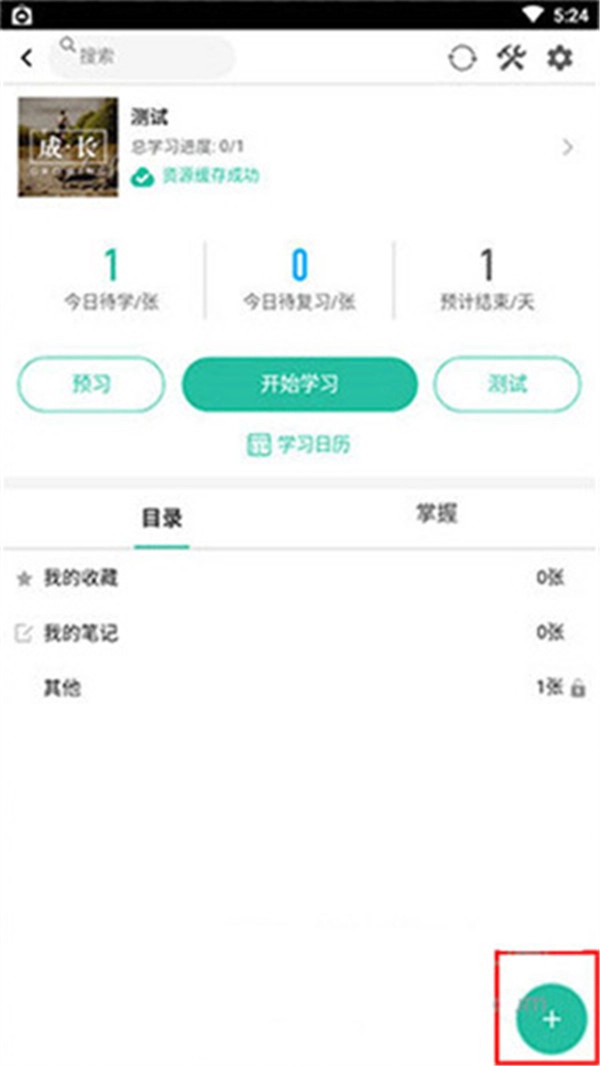Open settings via the gear icon

coord(559,58)
